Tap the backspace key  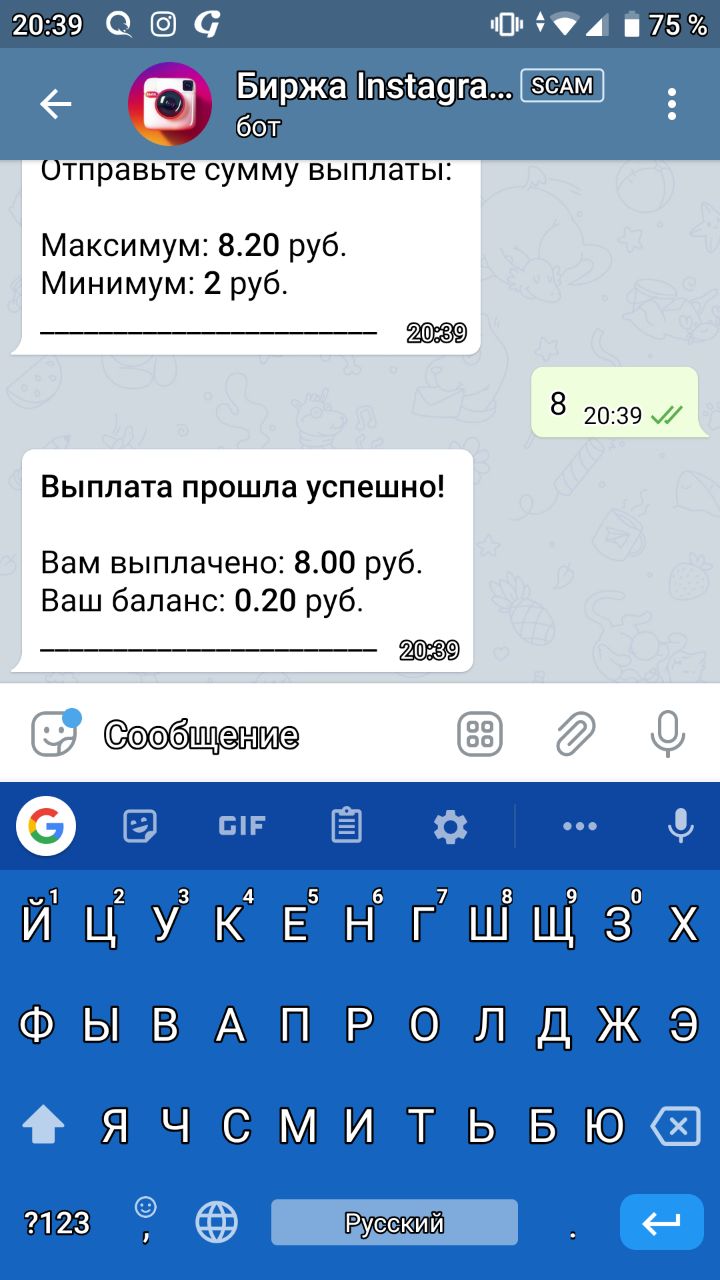coord(676,1127)
